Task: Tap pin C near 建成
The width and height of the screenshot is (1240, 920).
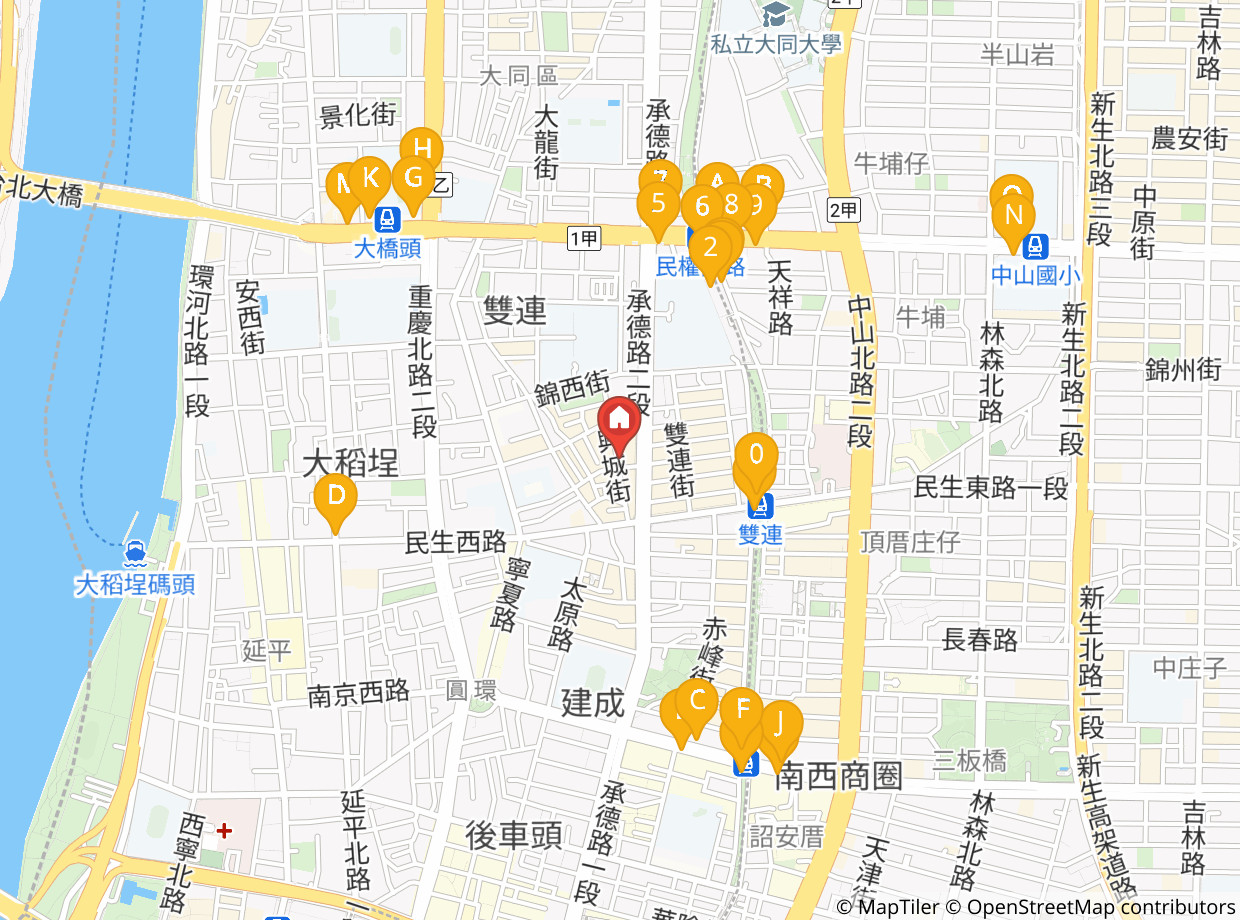Action: [697, 700]
